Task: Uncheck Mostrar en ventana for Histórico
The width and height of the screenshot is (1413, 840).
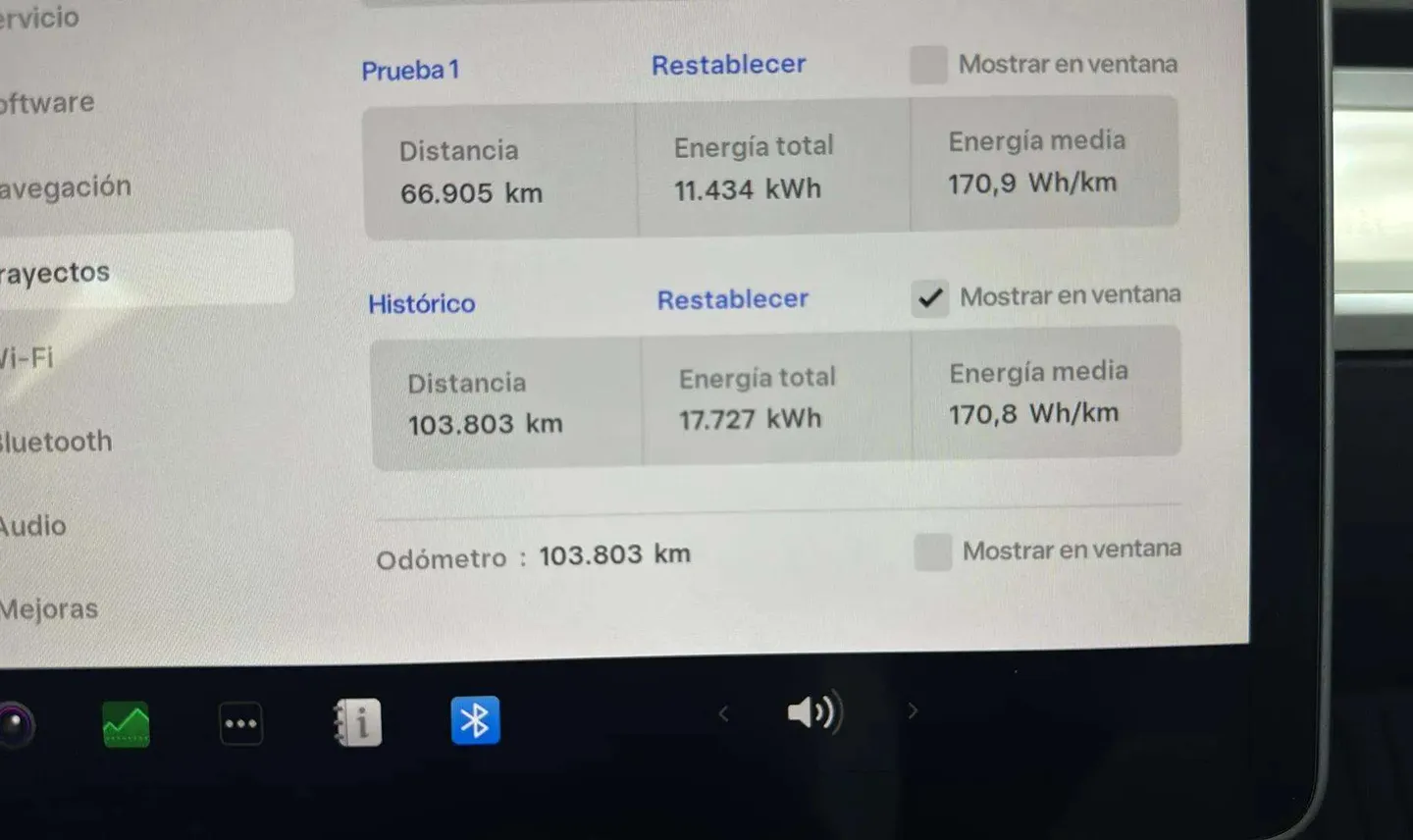Action: pos(929,297)
